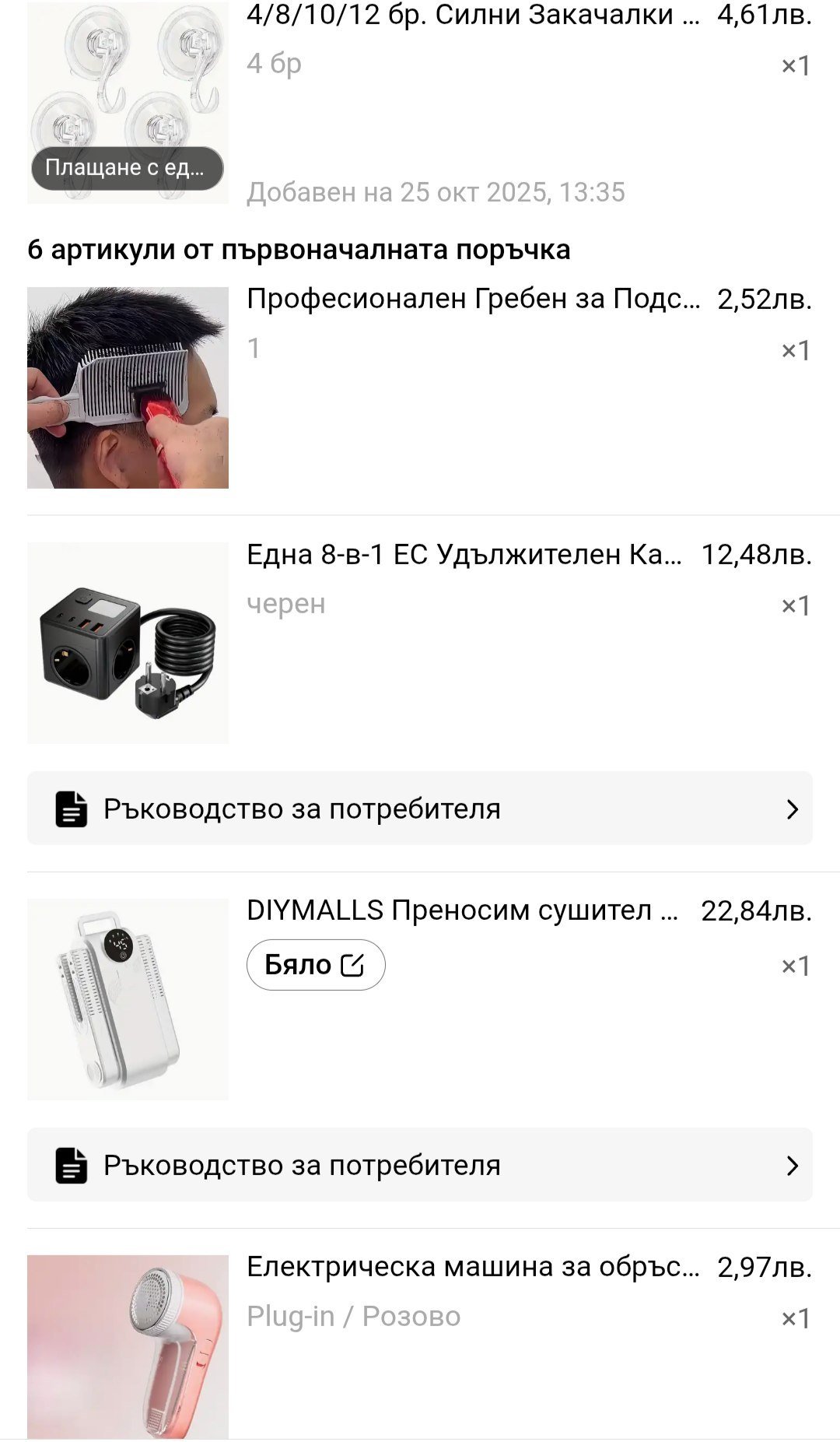Open user manual under the DIYMALLS dryer
840x1442 pixels.
click(420, 1165)
